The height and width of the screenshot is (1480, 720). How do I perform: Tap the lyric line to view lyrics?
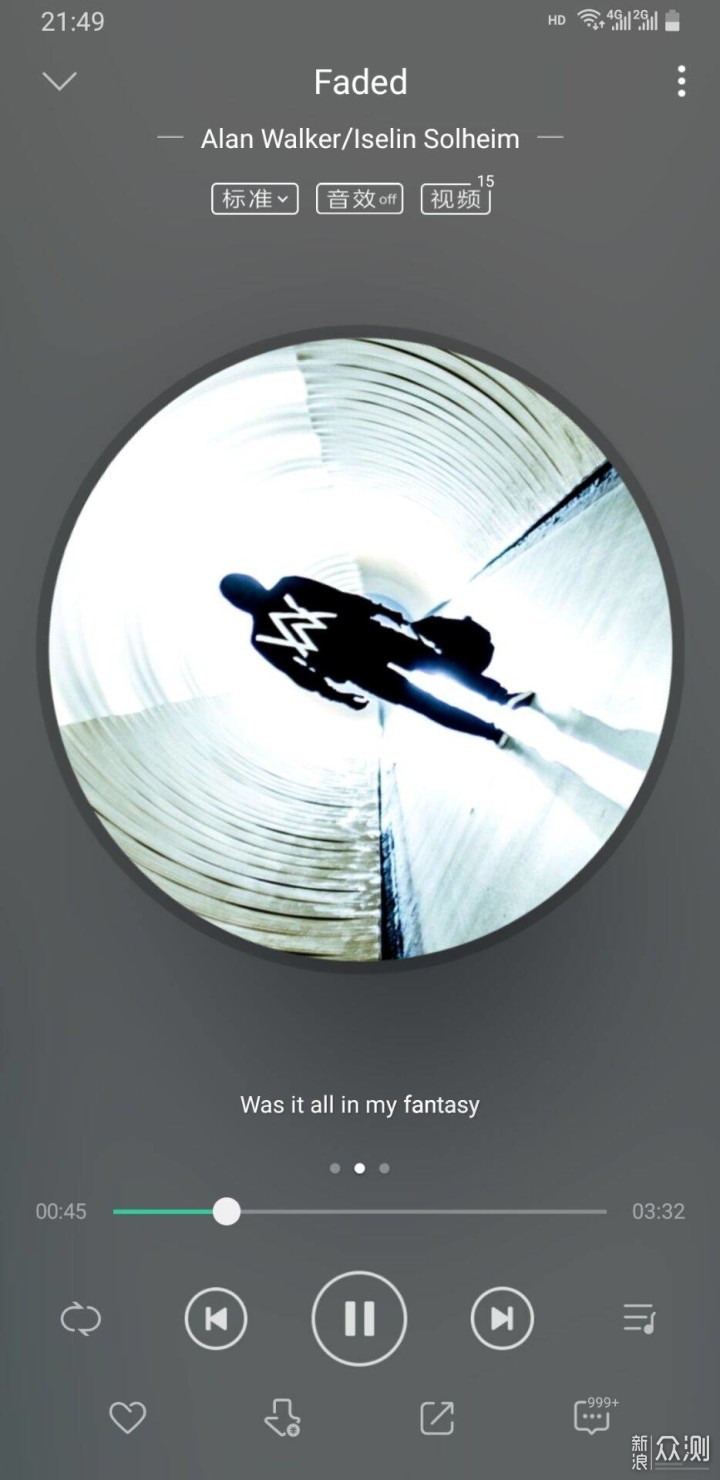(x=360, y=1105)
